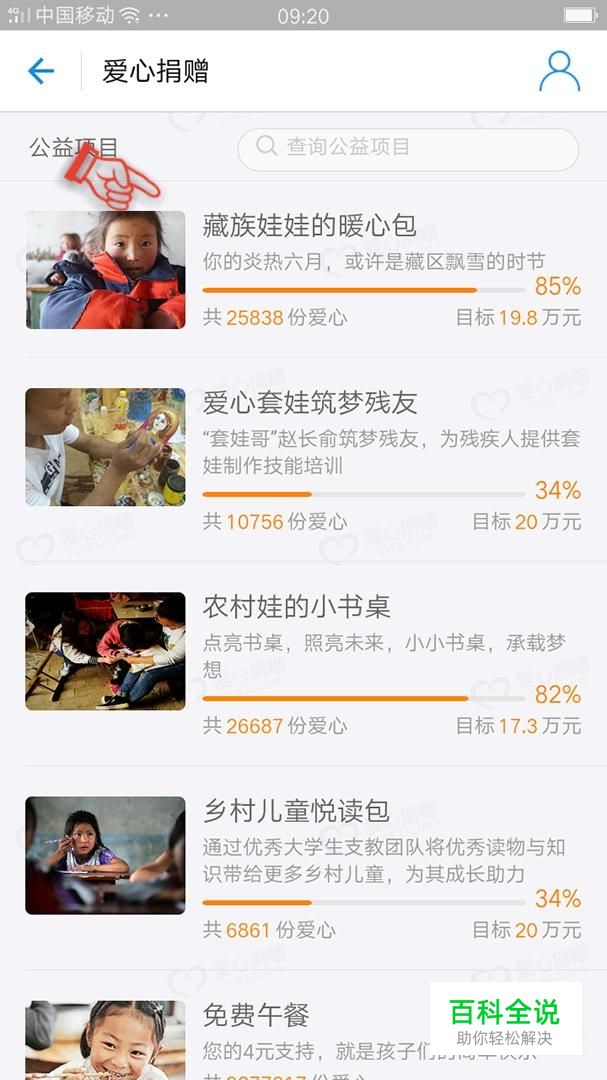Go back using the arrow icon
This screenshot has height=1080, width=607.
[x=41, y=71]
